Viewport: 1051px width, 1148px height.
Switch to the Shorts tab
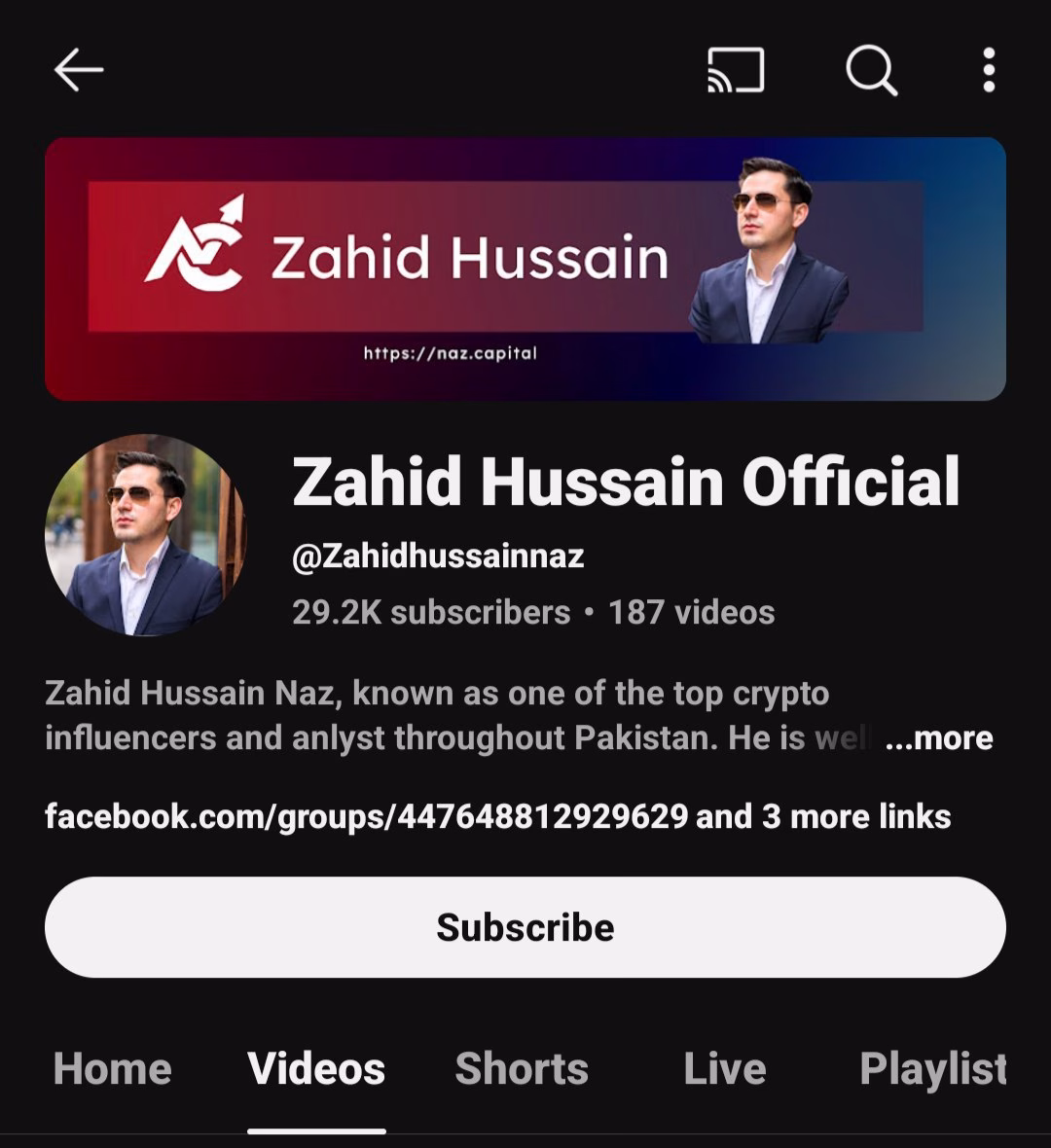522,1068
